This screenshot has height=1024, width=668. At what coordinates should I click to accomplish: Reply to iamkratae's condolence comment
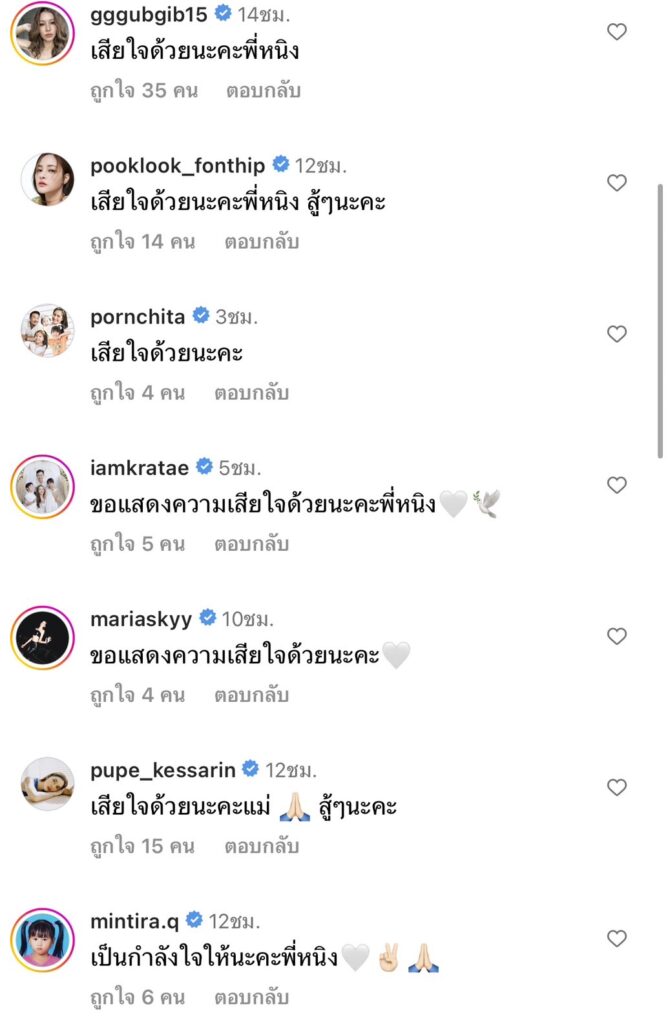(251, 544)
